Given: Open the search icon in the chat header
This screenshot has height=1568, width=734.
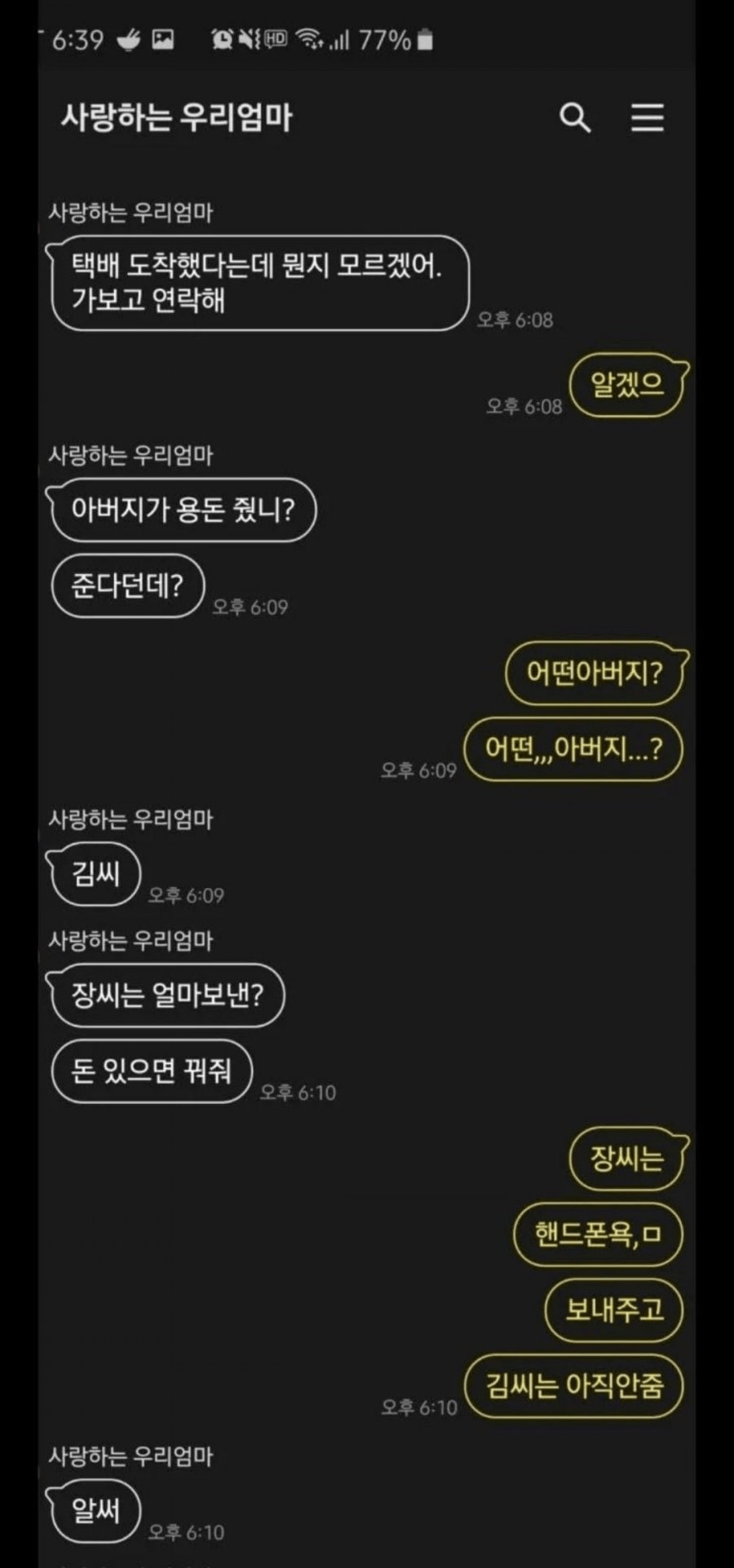Looking at the screenshot, I should point(577,119).
